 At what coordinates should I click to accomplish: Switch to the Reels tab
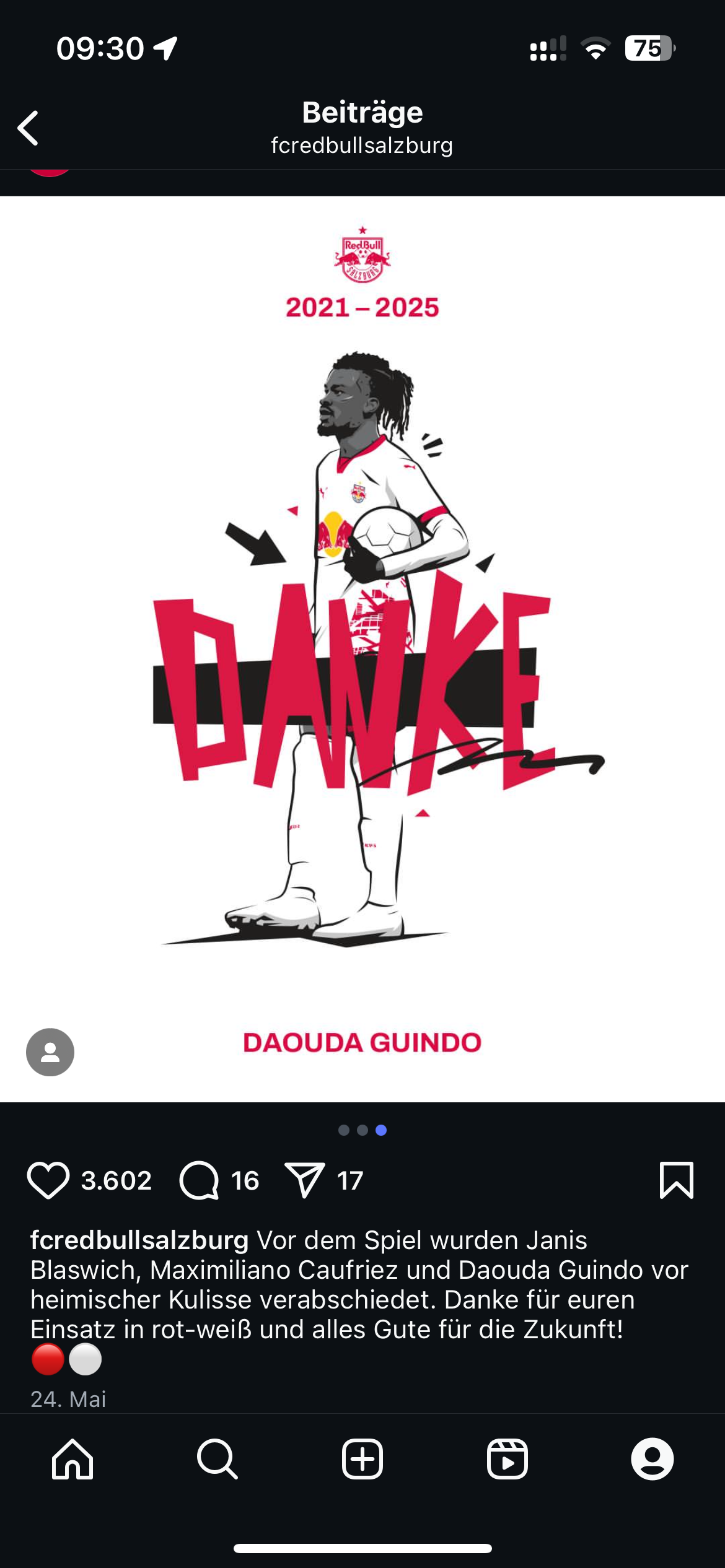[x=507, y=1459]
